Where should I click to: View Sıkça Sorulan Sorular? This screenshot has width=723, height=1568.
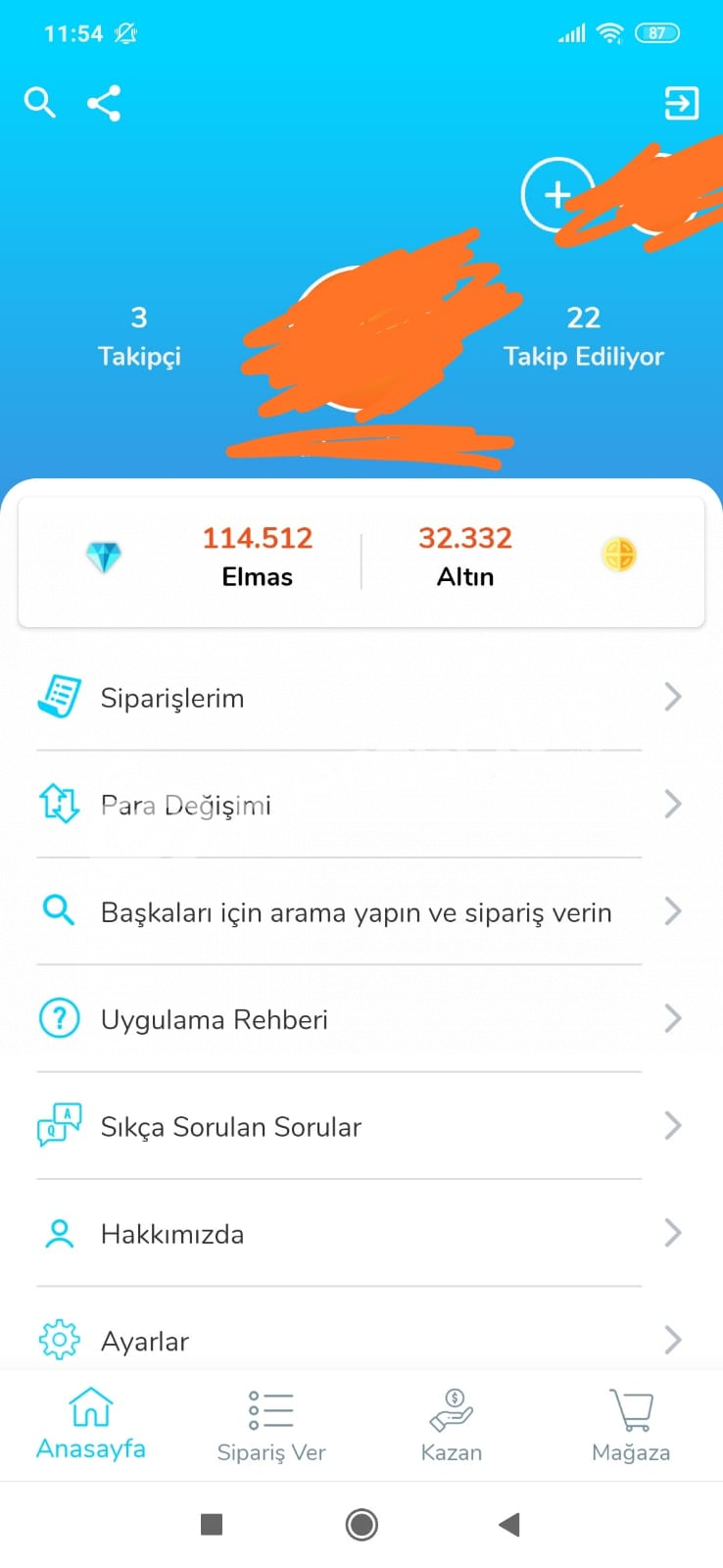361,1126
